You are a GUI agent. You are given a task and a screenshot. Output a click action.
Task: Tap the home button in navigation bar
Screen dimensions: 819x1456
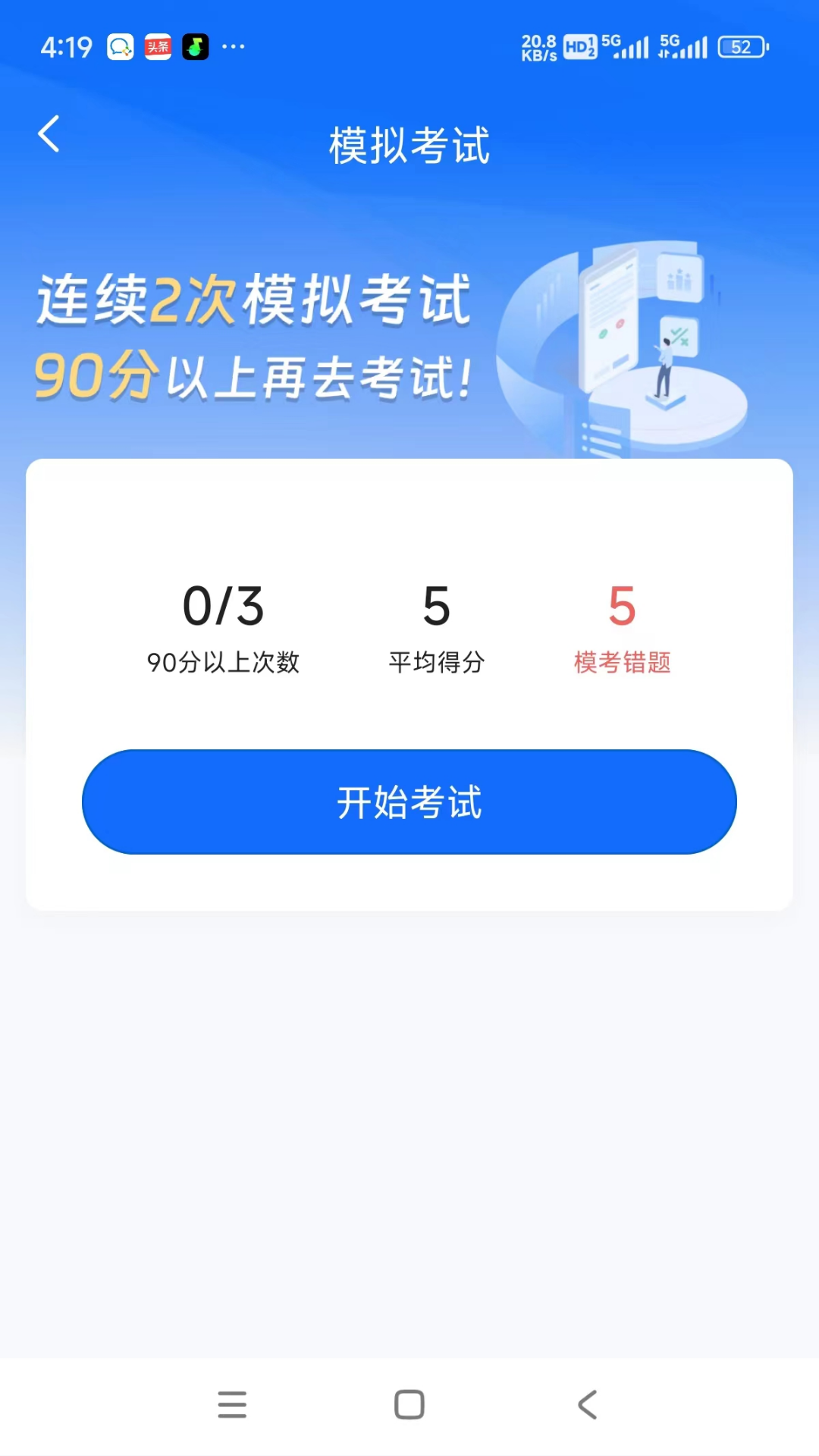pos(409,1404)
